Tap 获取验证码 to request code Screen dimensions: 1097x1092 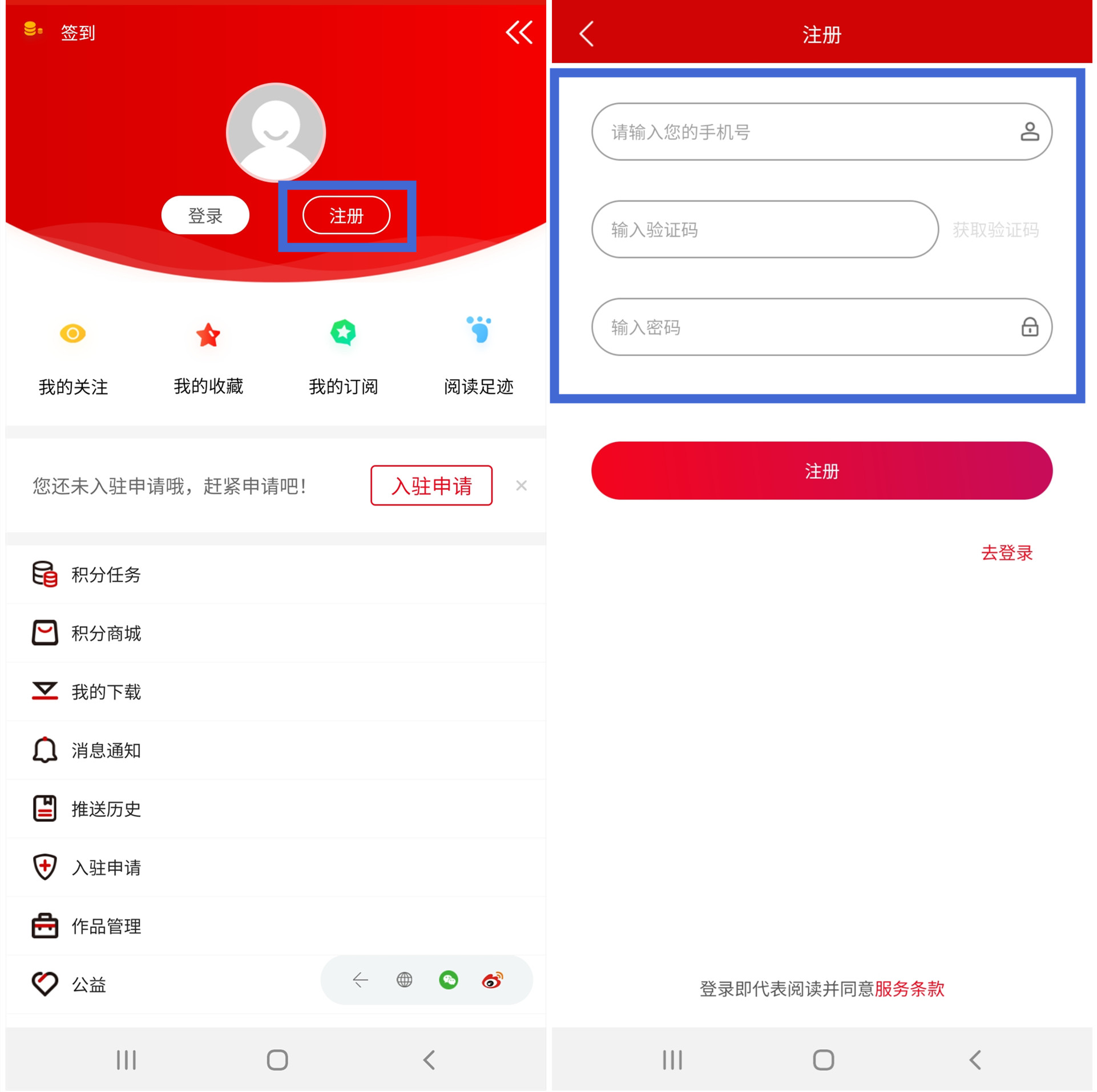[995, 230]
